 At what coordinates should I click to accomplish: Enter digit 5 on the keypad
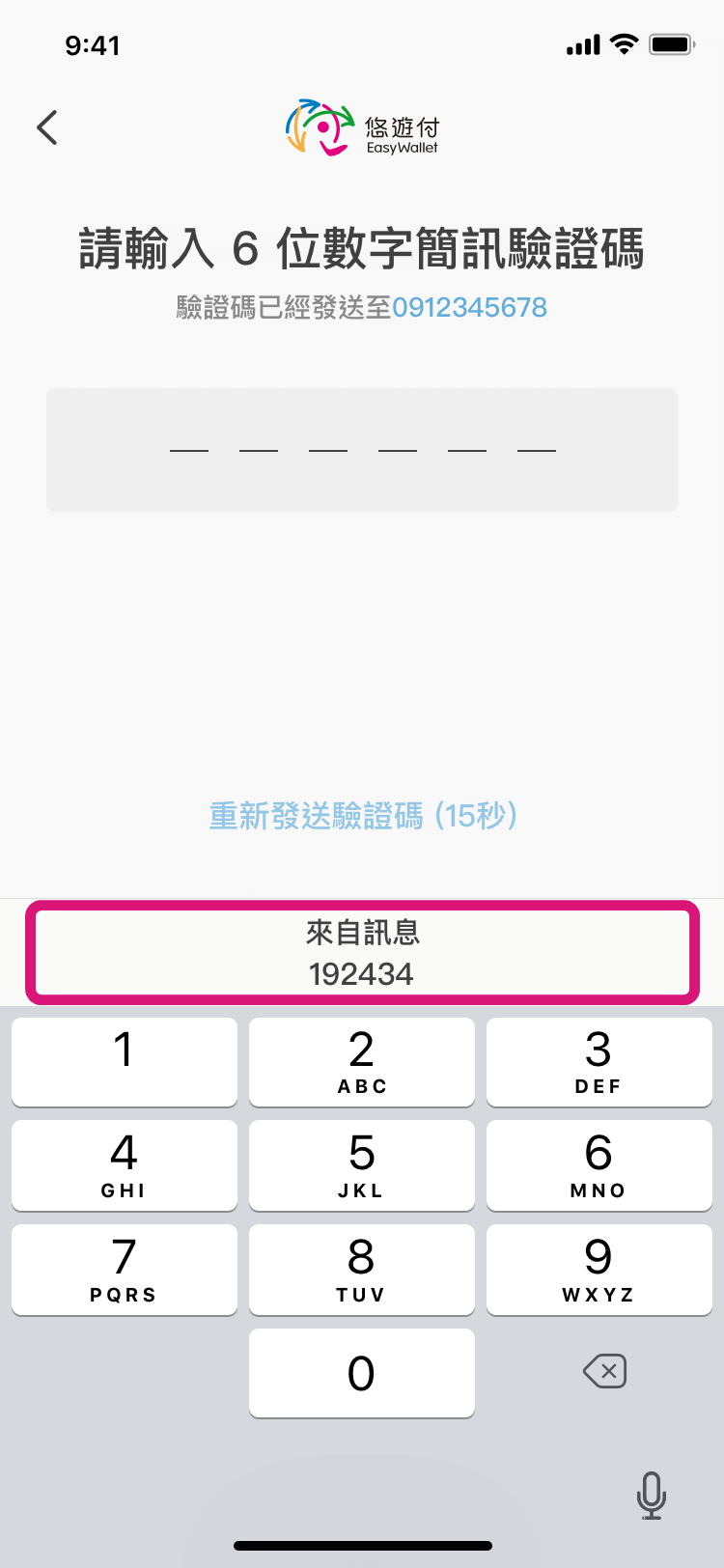click(362, 1164)
